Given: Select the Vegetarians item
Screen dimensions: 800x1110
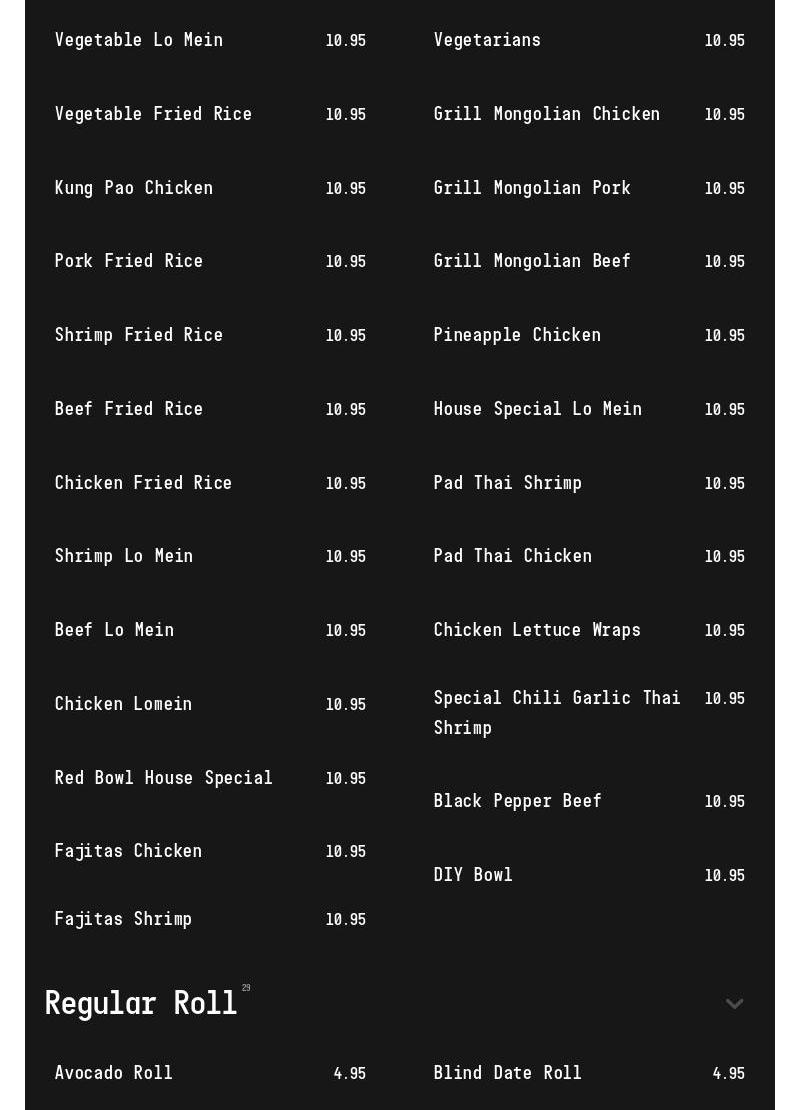Looking at the screenshot, I should (487, 40).
